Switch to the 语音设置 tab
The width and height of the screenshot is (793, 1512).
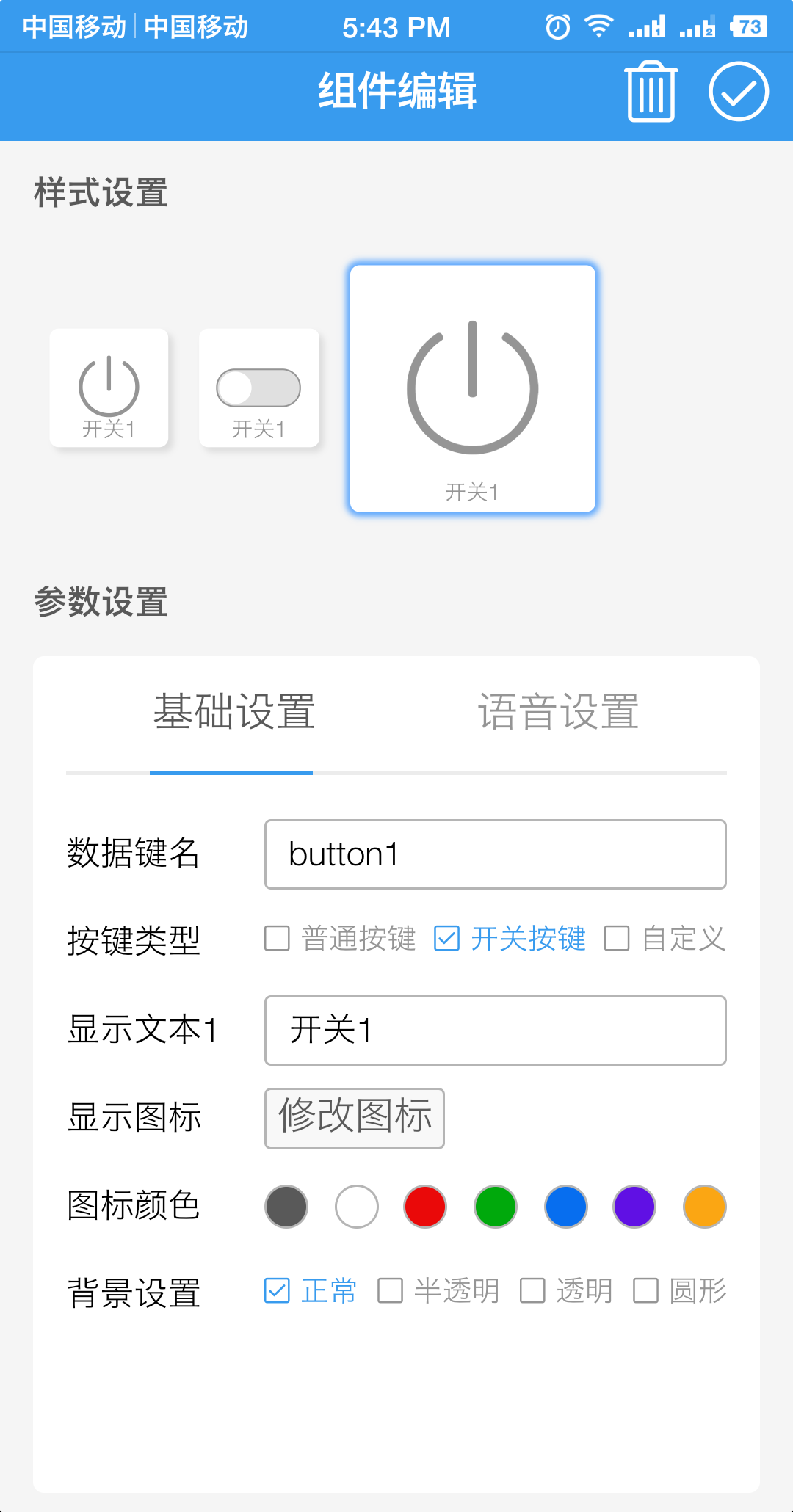point(558,712)
